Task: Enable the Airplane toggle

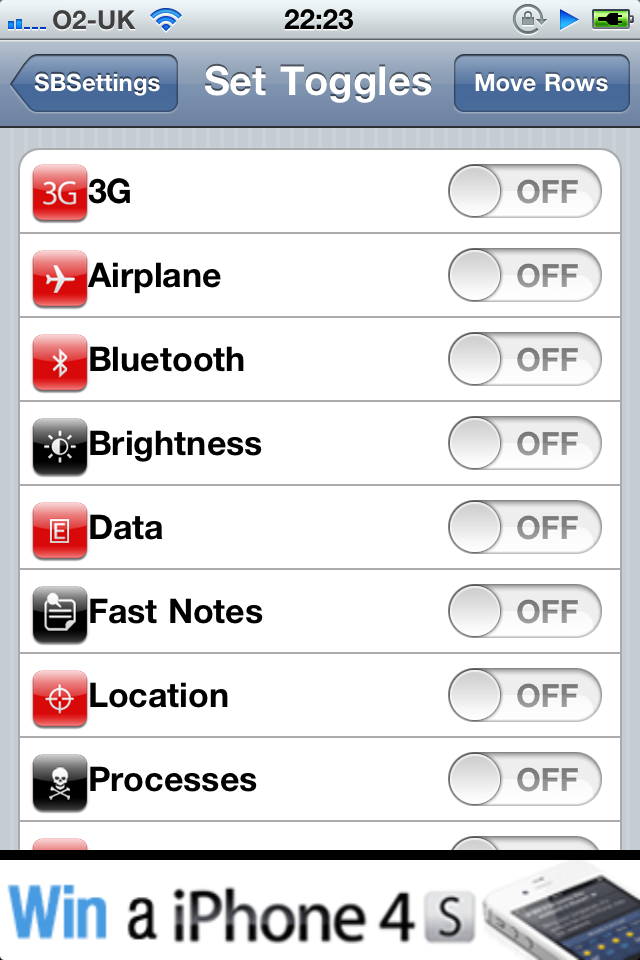Action: click(525, 276)
